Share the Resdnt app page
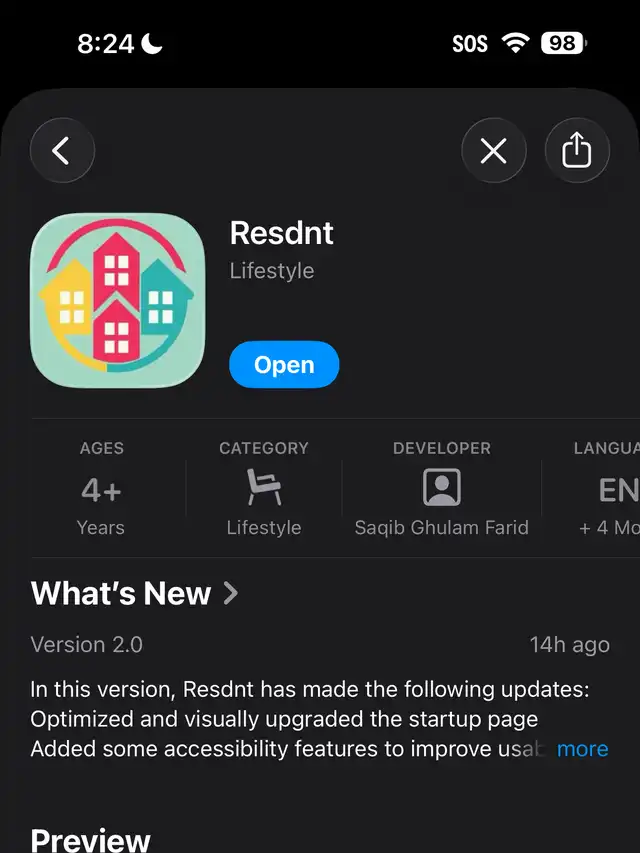Image resolution: width=640 pixels, height=853 pixels. [x=577, y=151]
